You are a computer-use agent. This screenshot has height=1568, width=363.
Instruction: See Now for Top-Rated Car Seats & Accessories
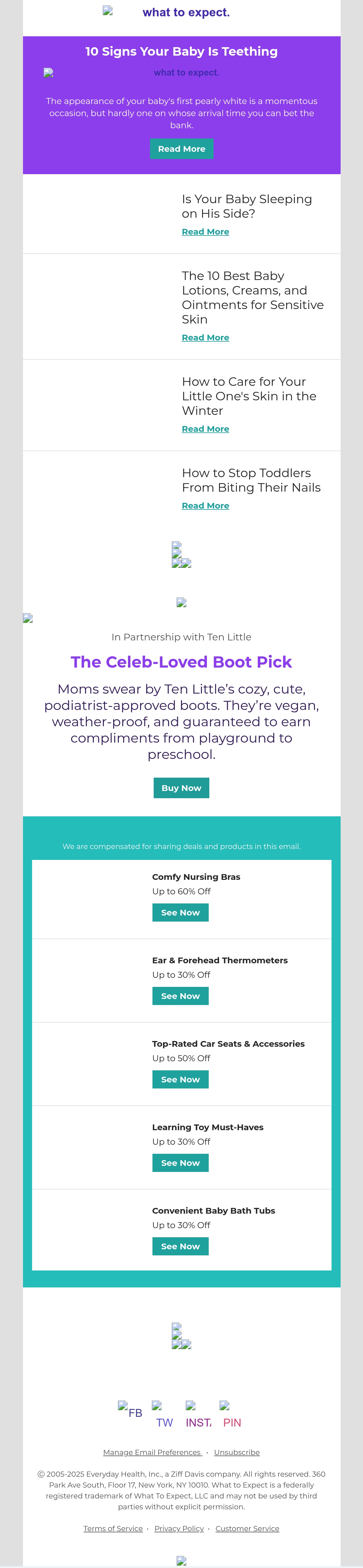[180, 1079]
